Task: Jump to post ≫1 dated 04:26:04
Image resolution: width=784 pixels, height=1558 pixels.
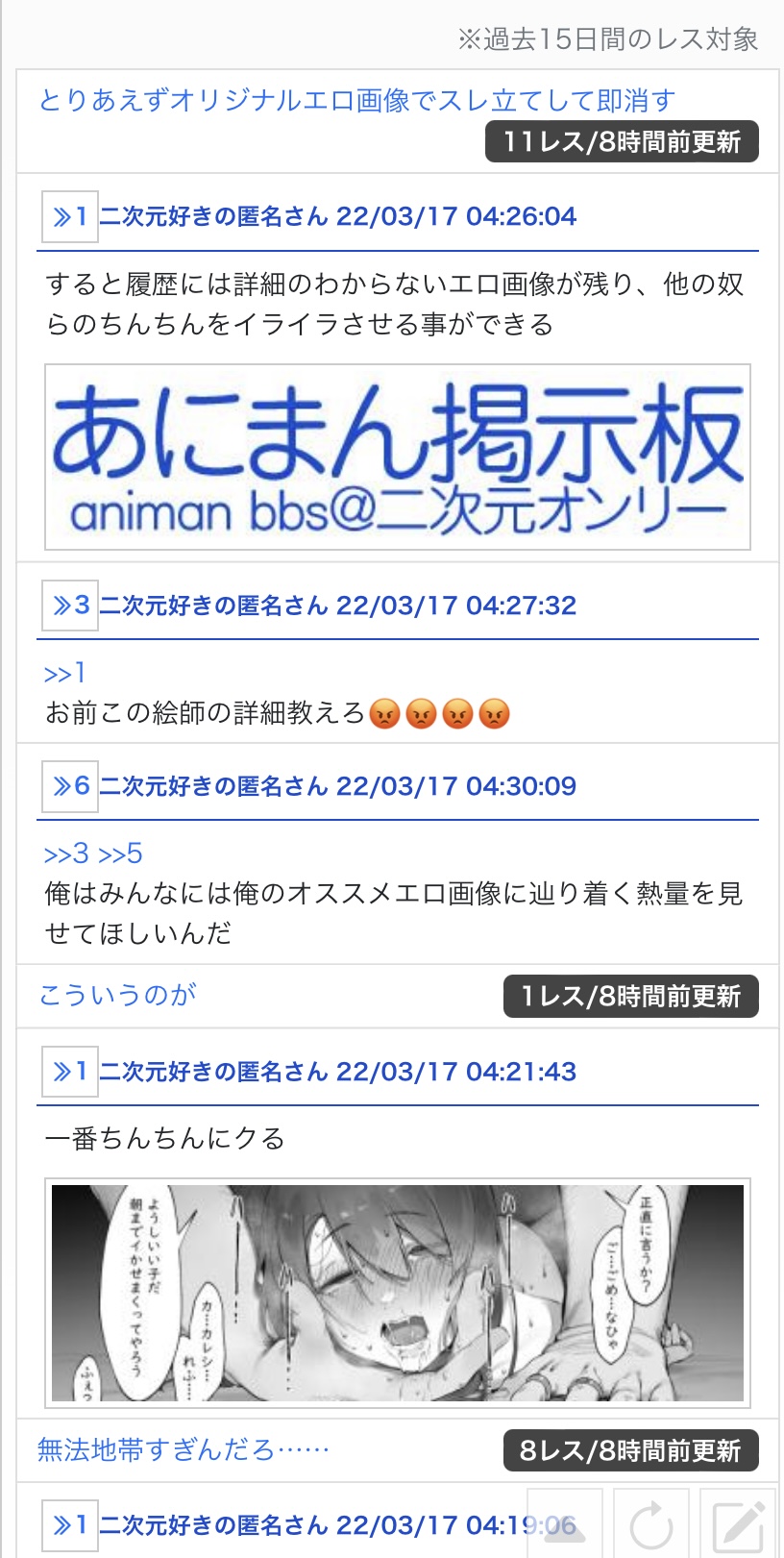Action: [70, 216]
